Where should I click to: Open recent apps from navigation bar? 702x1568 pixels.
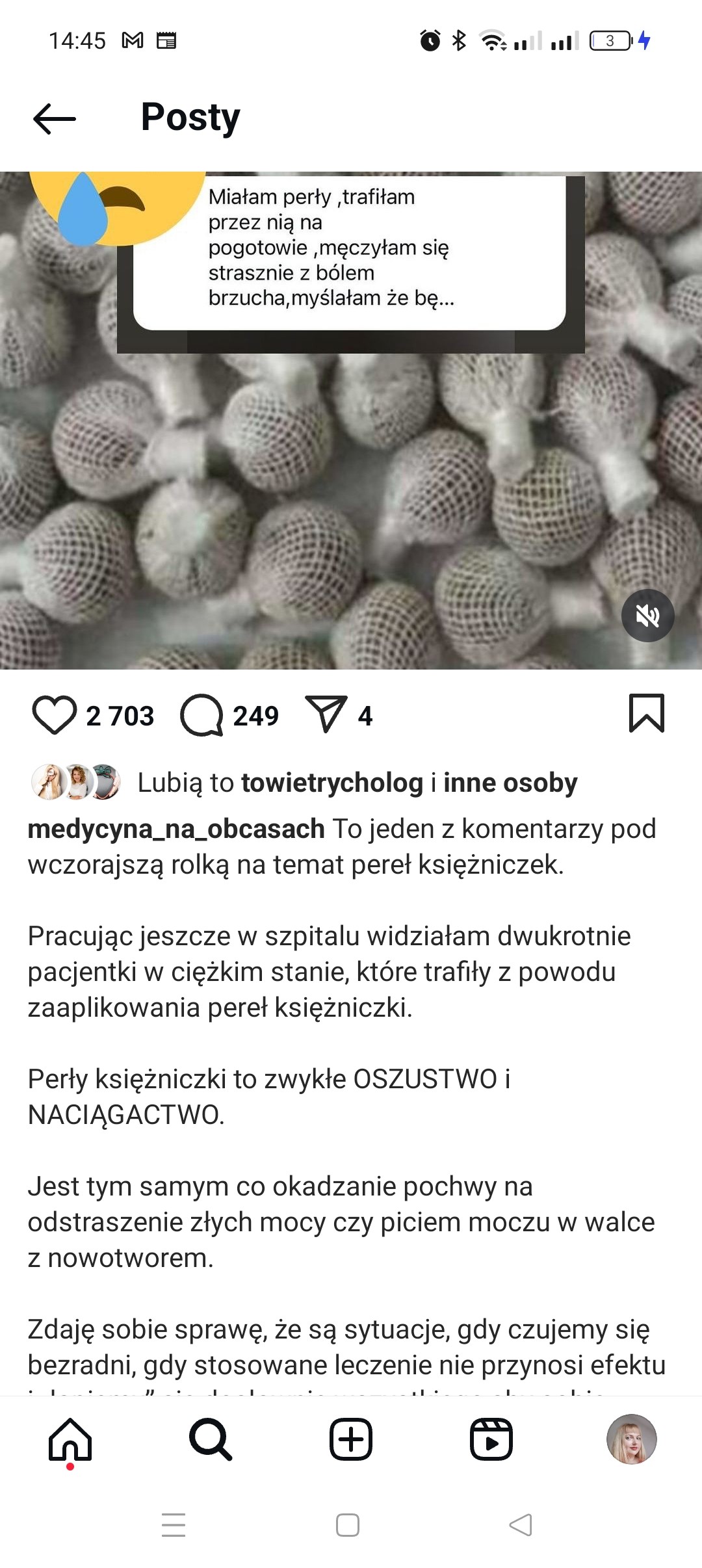pyautogui.click(x=174, y=1524)
